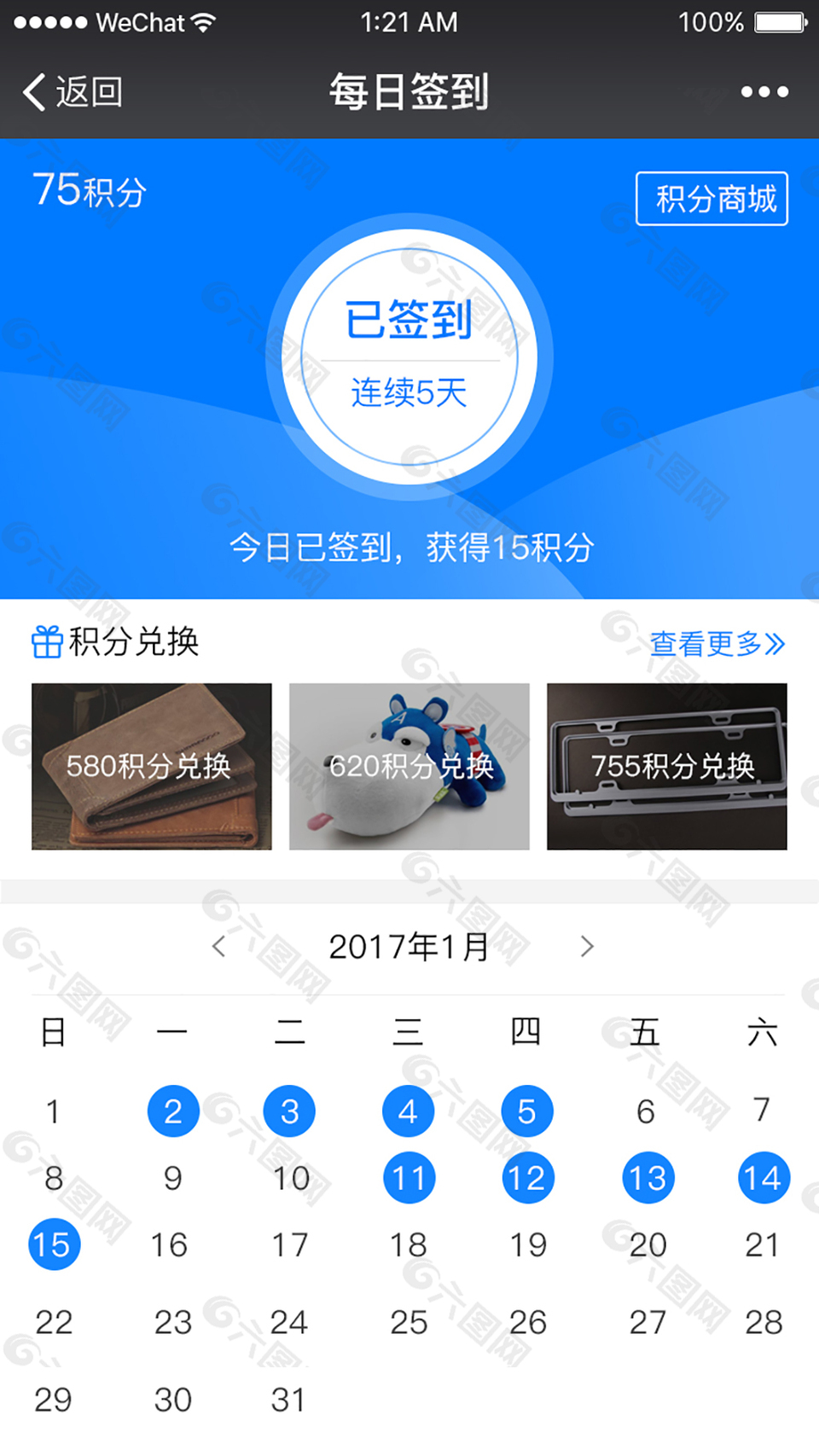View more rewards via 查看更多
The height and width of the screenshot is (1456, 819).
[717, 644]
